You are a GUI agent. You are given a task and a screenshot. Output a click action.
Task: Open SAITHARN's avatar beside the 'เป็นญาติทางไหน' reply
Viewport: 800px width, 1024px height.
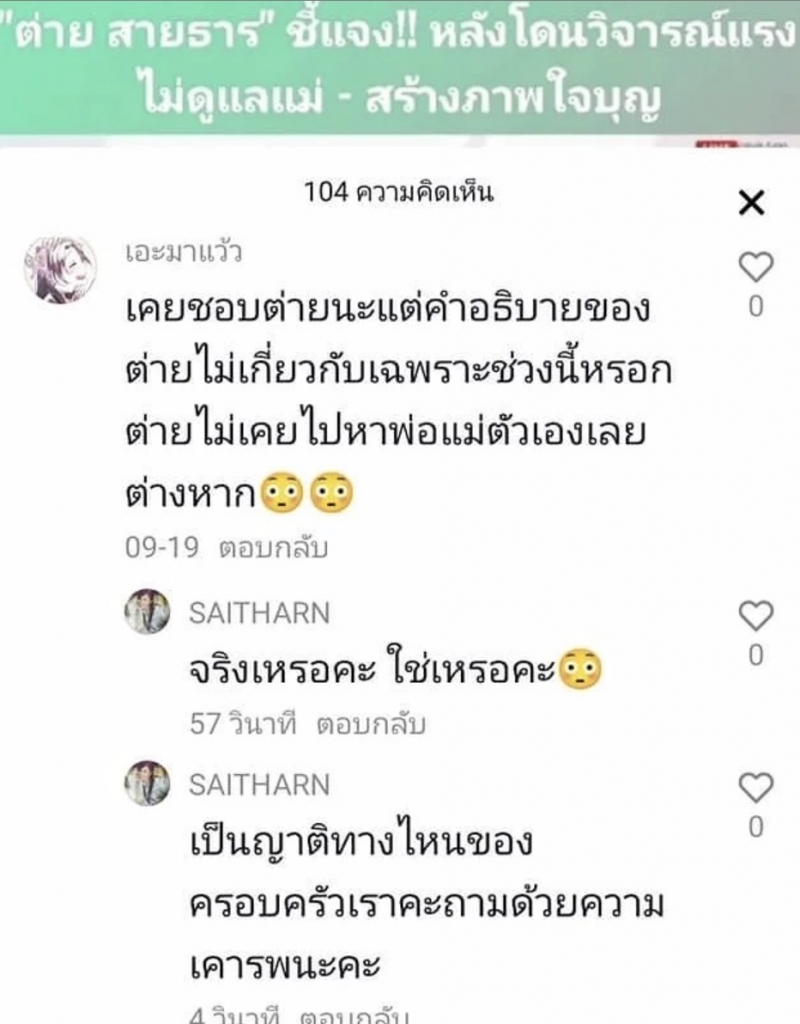click(x=147, y=783)
